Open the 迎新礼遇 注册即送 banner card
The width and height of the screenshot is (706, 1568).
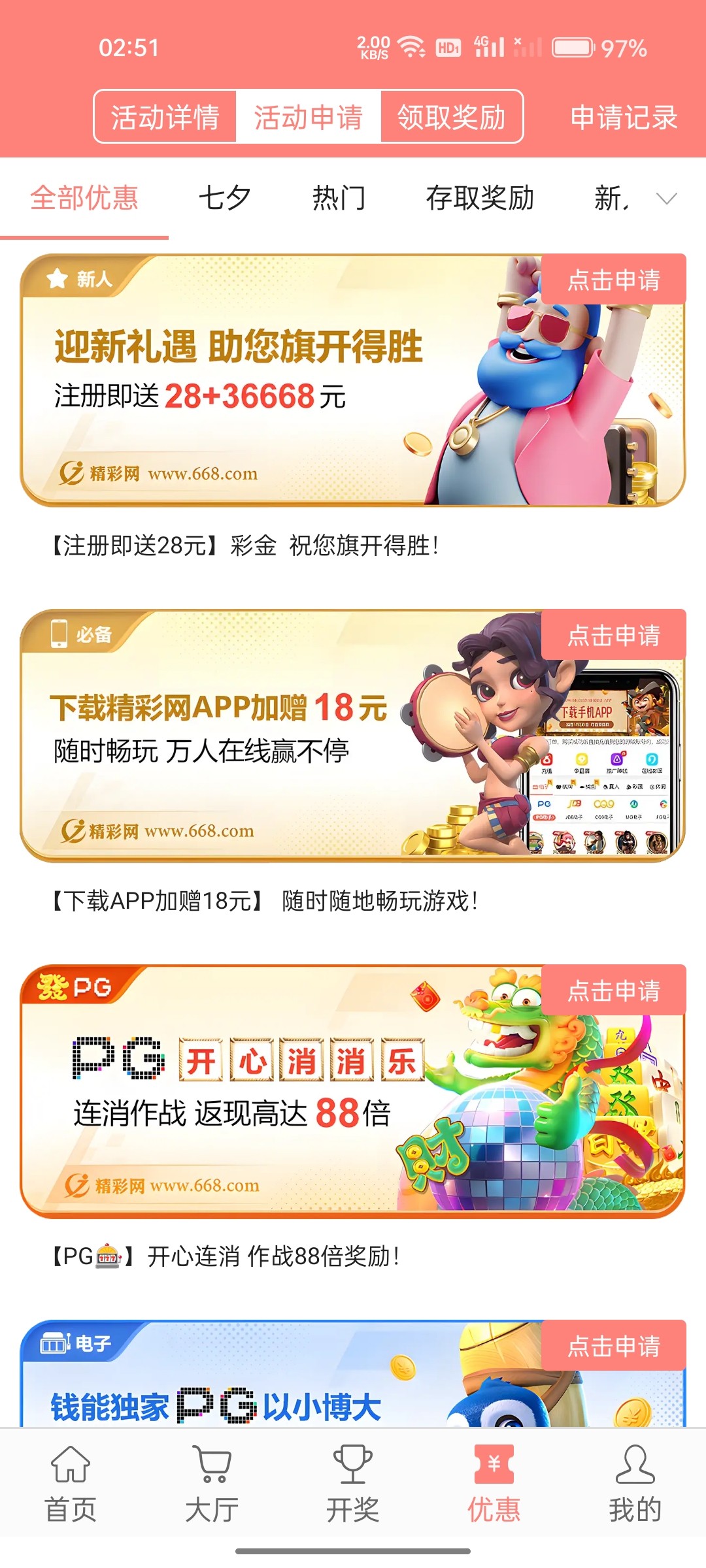pyautogui.click(x=261, y=392)
